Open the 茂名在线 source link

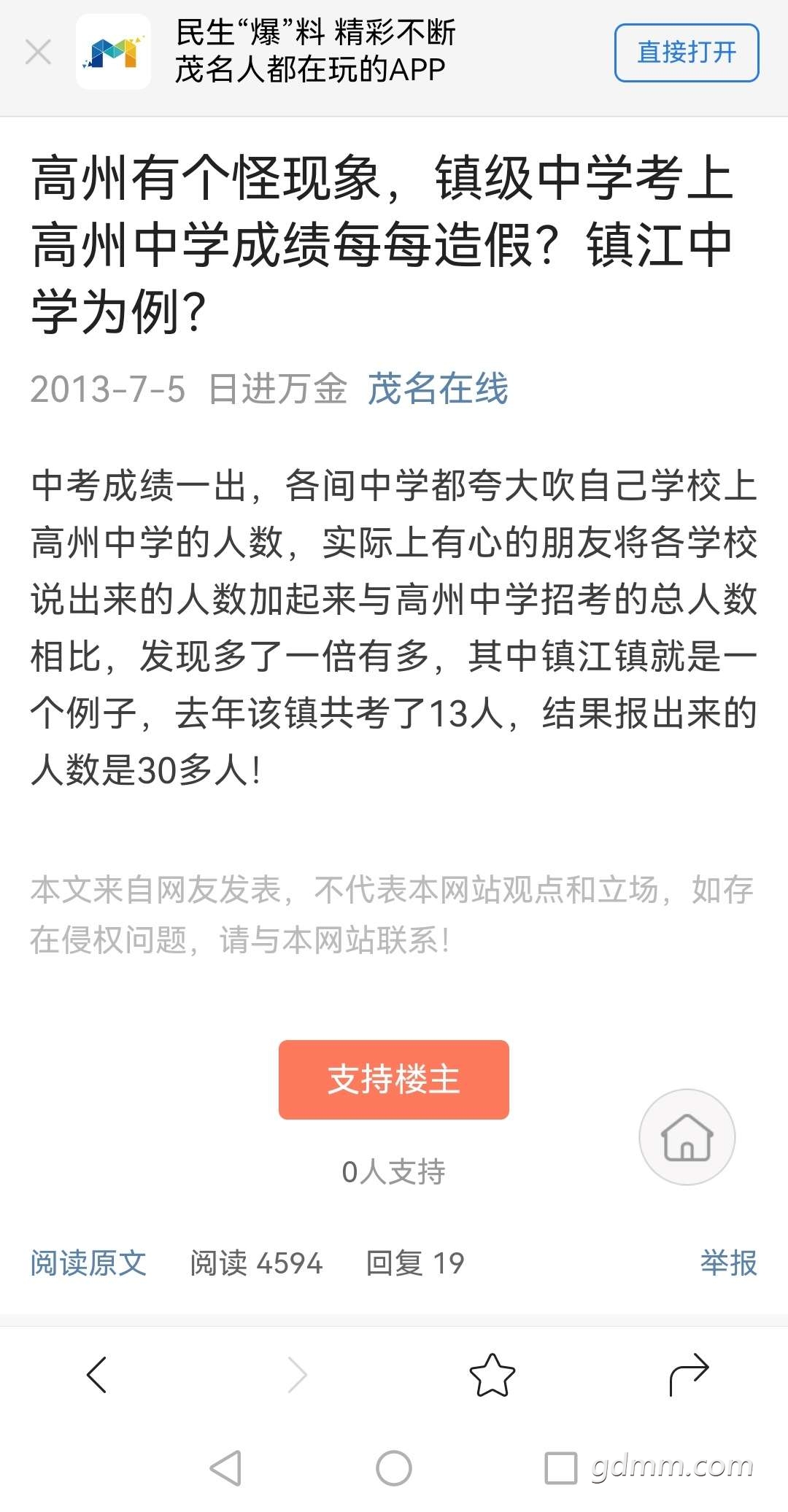coord(438,388)
